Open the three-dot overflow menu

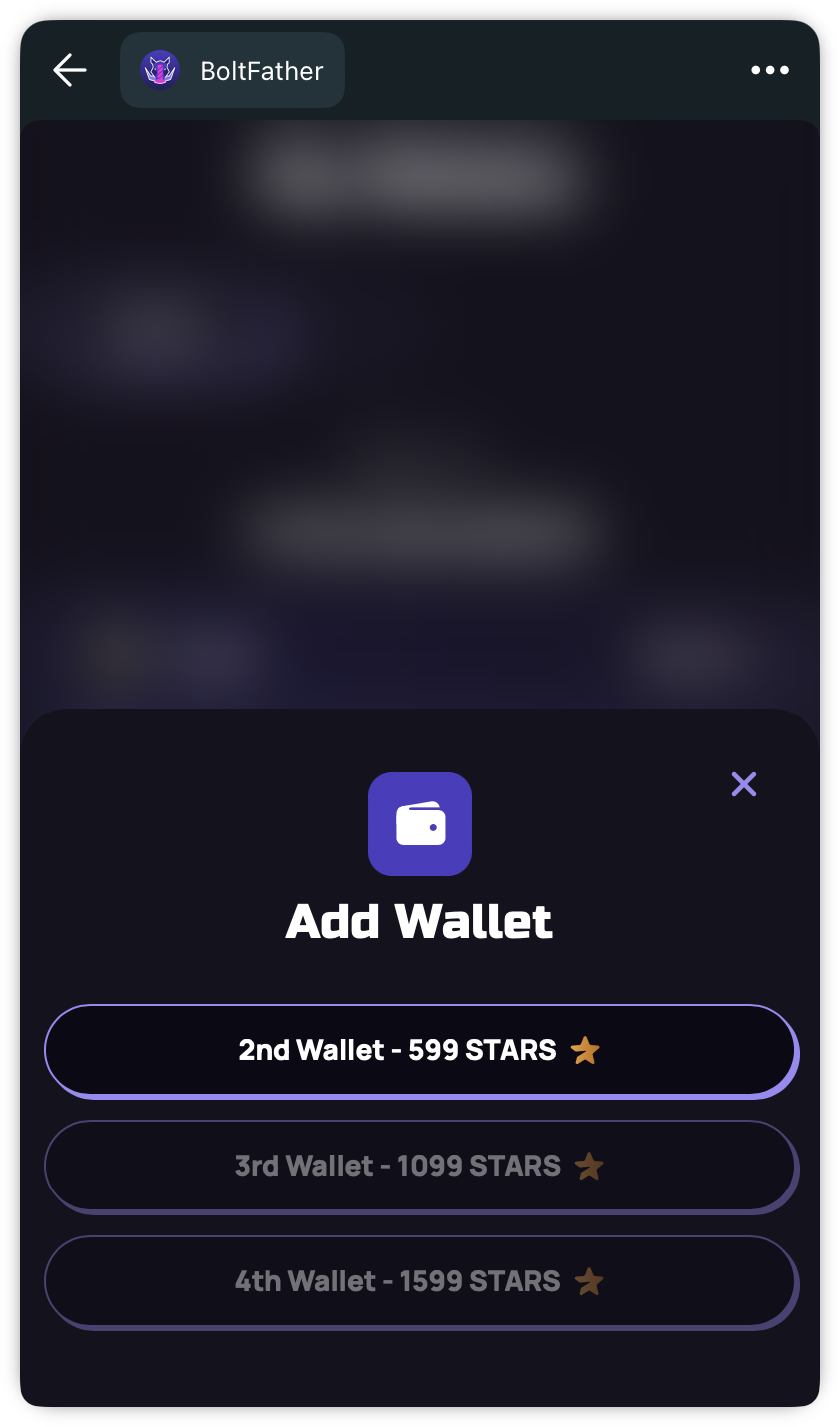pyautogui.click(x=769, y=70)
